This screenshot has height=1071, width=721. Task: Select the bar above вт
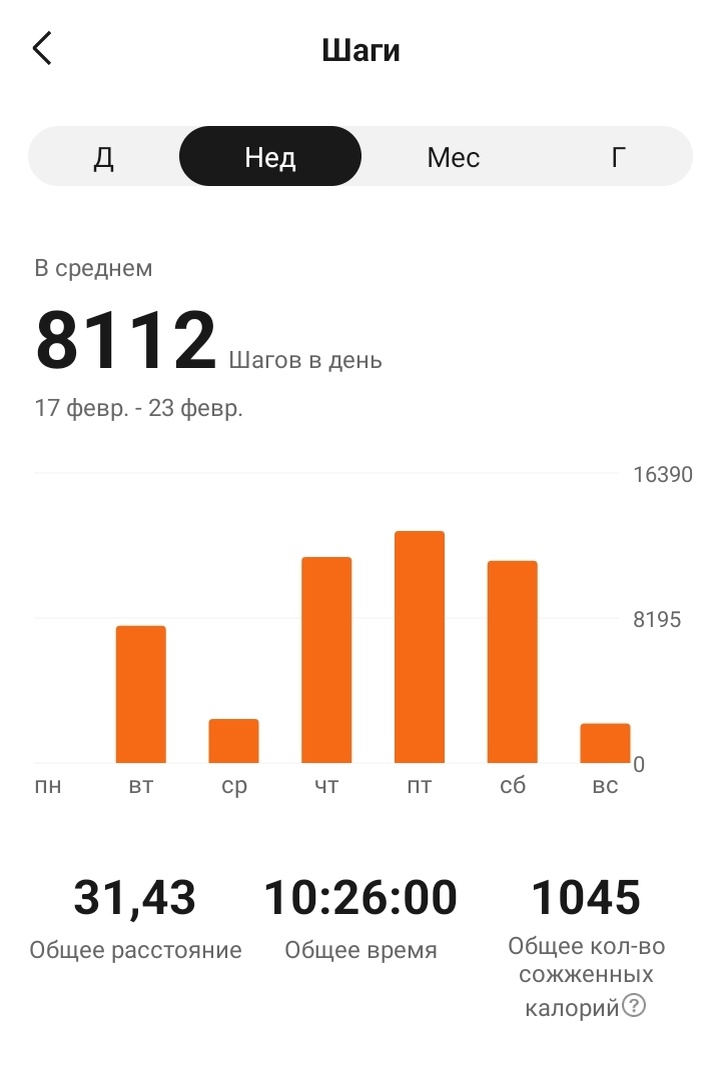point(140,695)
